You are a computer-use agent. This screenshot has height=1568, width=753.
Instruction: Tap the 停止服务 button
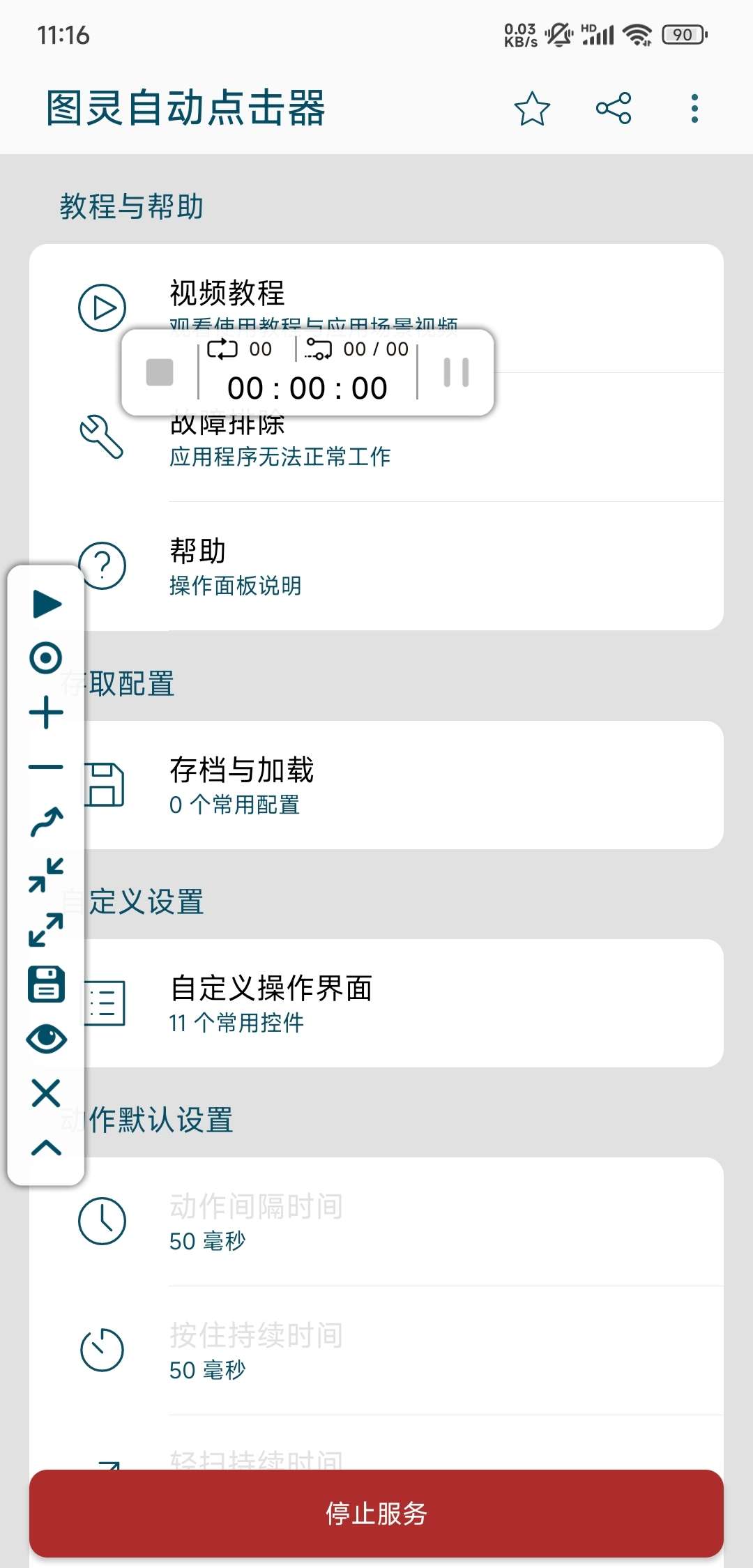point(376,1513)
